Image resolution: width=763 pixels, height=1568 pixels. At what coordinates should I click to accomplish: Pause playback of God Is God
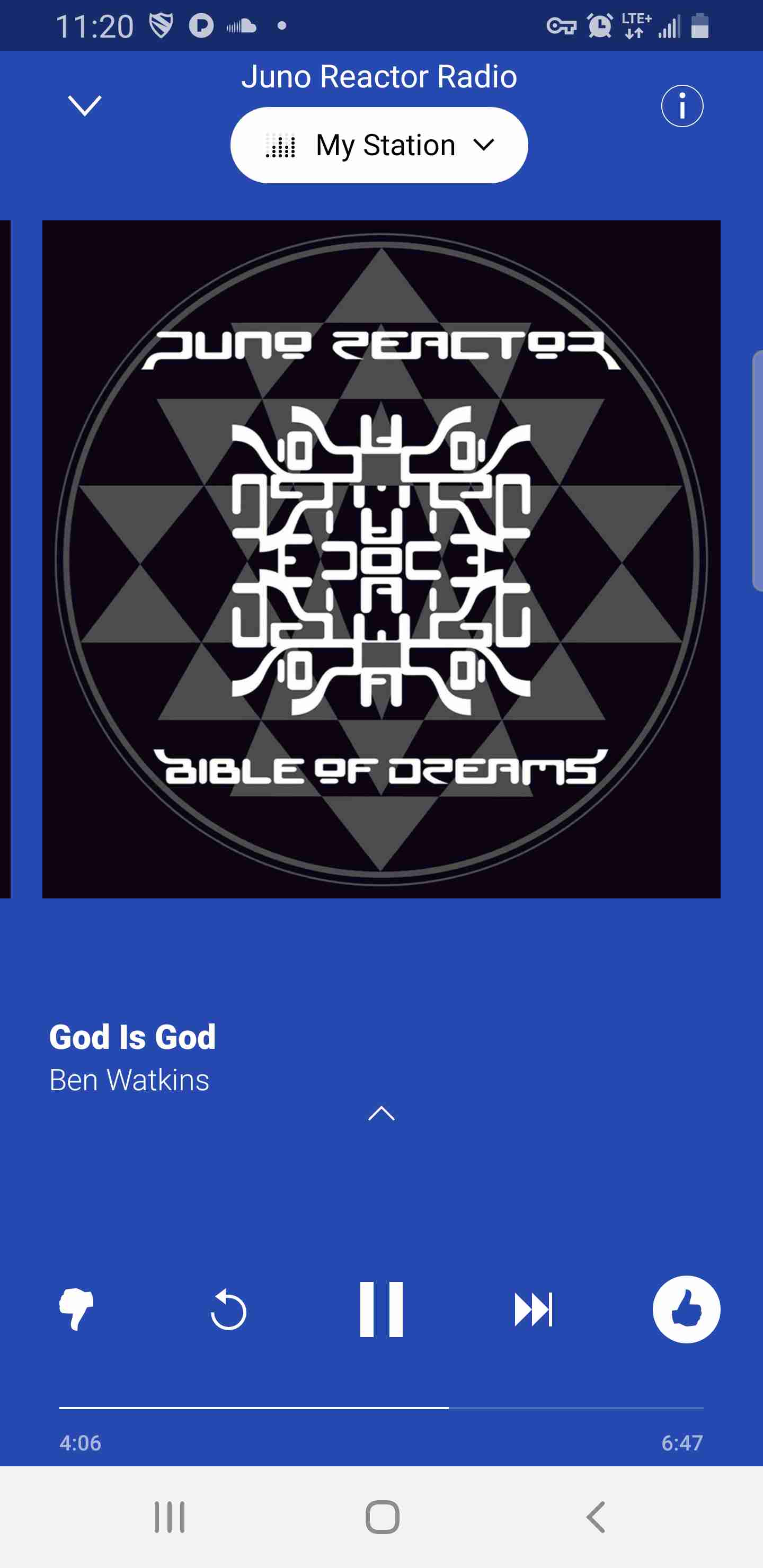(x=381, y=1309)
